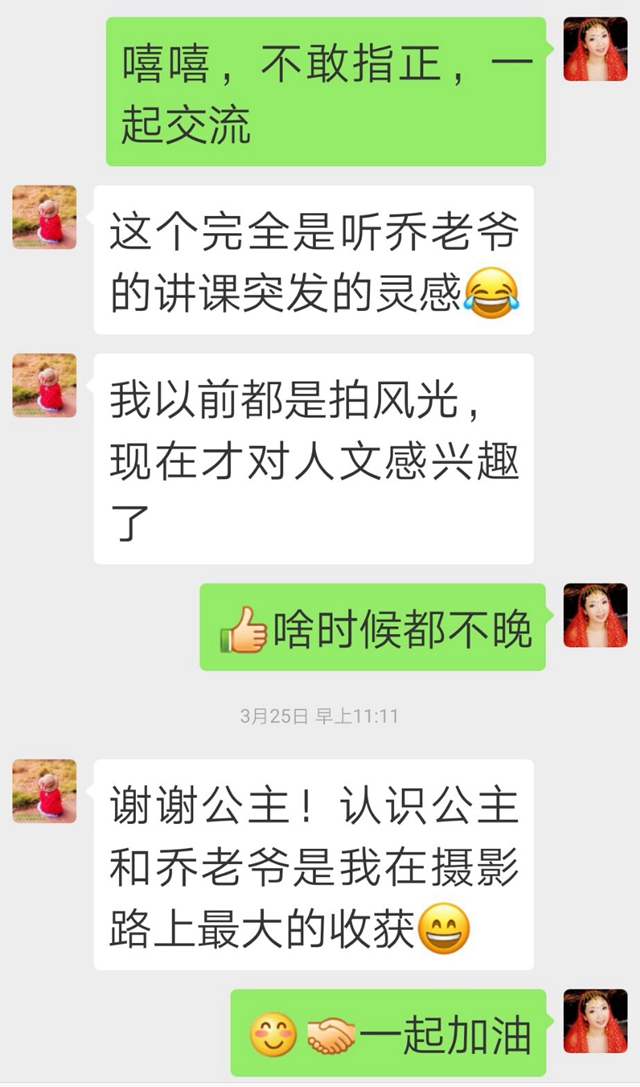View profile from avatar beside 啥时候都不晚
The height and width of the screenshot is (1087, 640).
[595, 615]
